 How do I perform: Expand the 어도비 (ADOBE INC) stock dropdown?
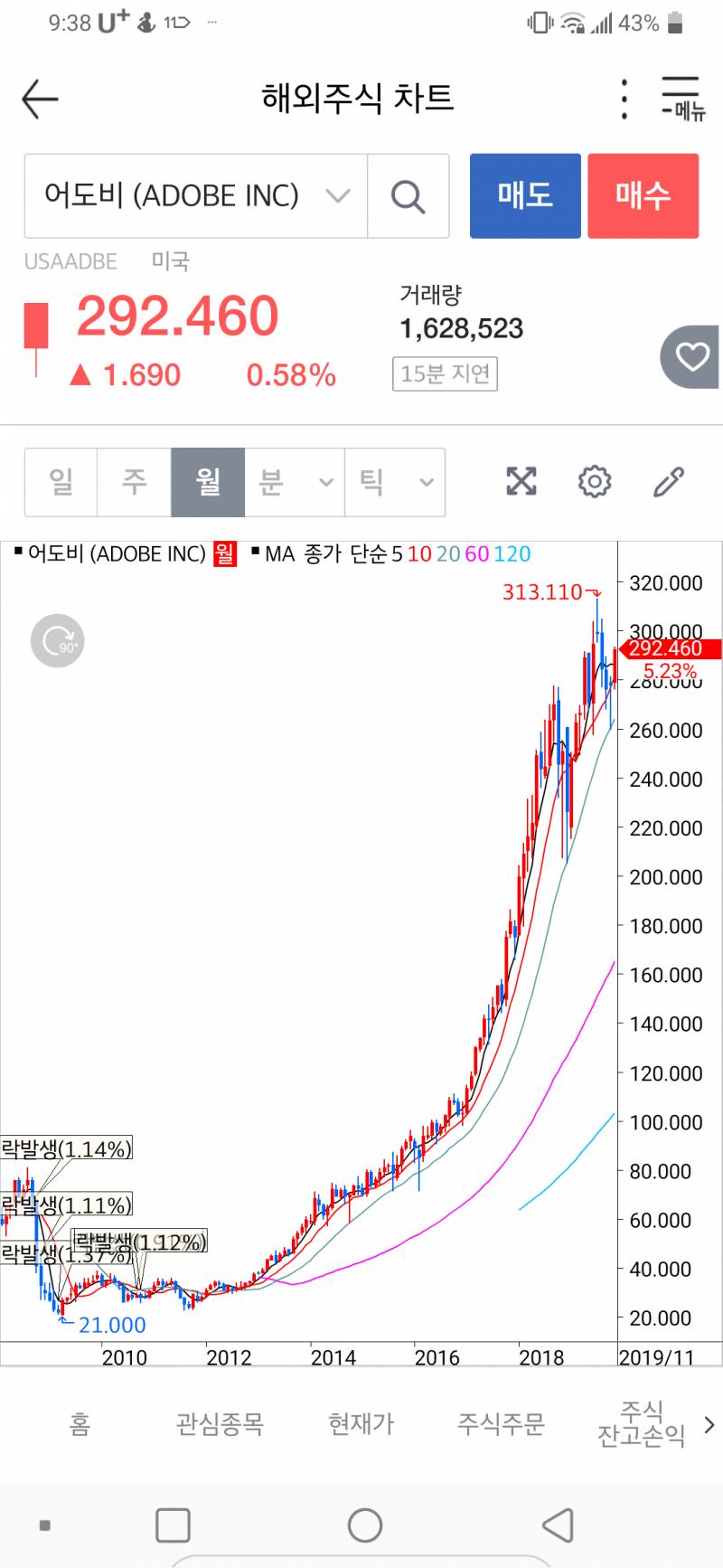pos(337,196)
